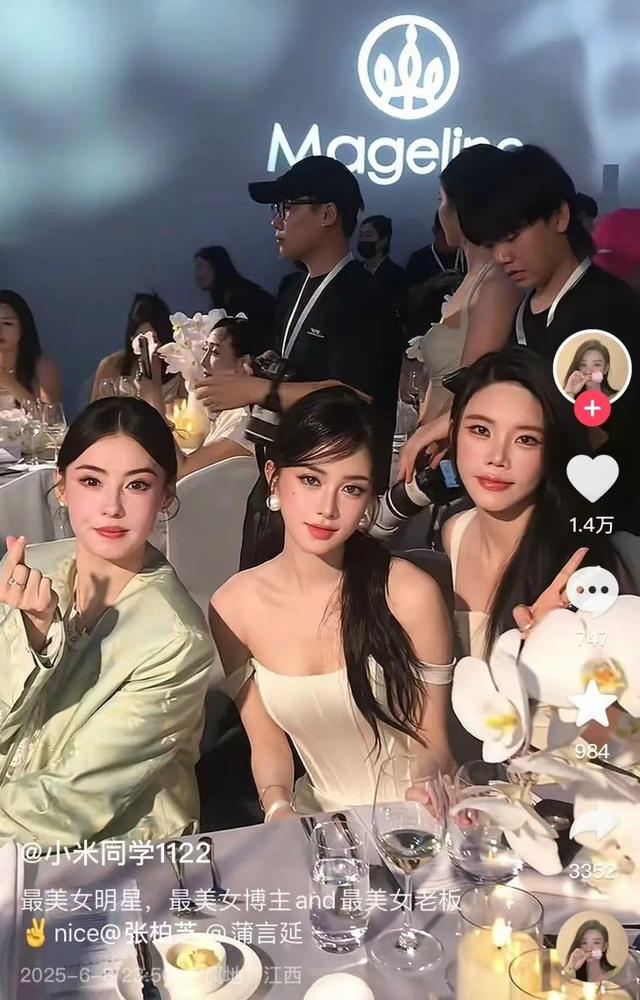Viewport: 640px width, 1000px height.
Task: Add this video to favorites via the star
Action: point(593,703)
